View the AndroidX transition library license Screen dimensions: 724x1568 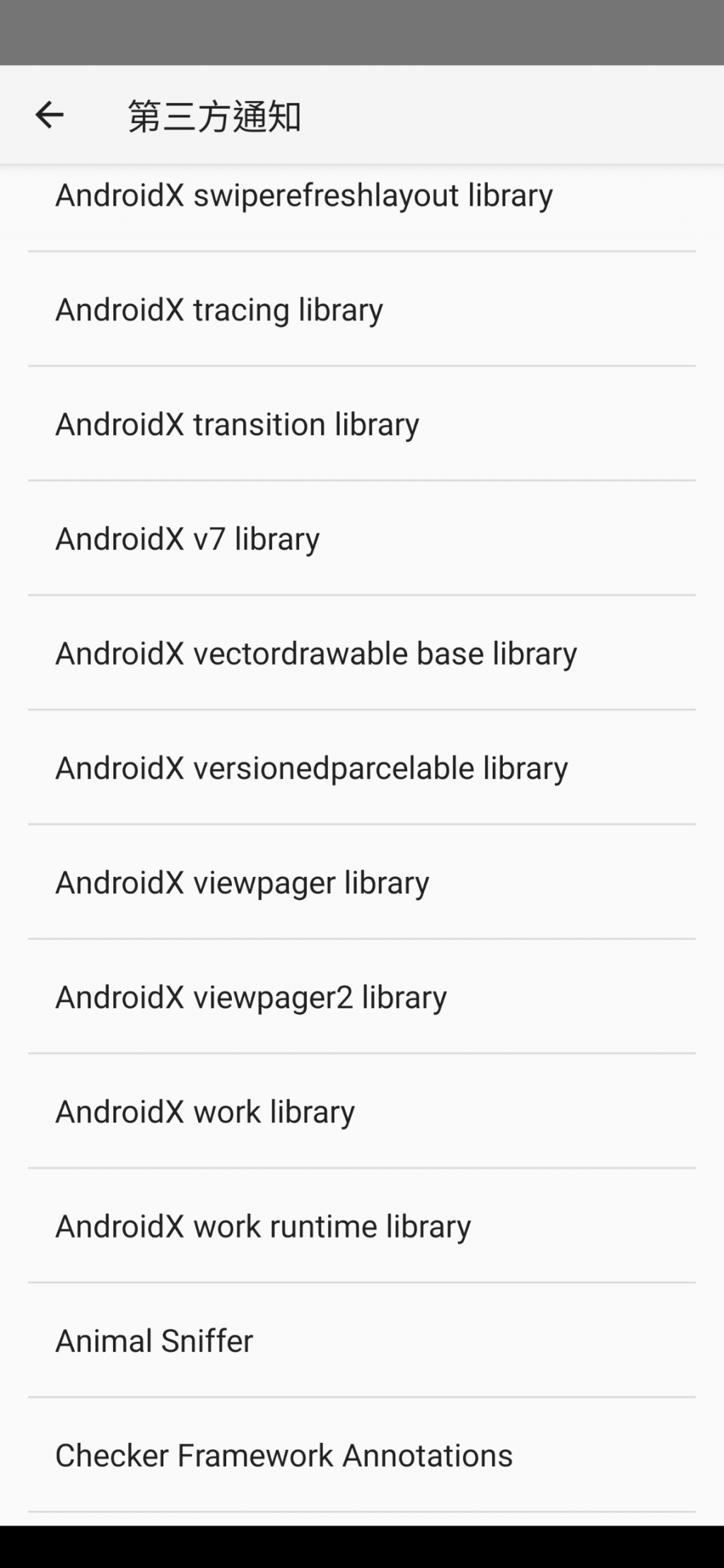click(238, 425)
